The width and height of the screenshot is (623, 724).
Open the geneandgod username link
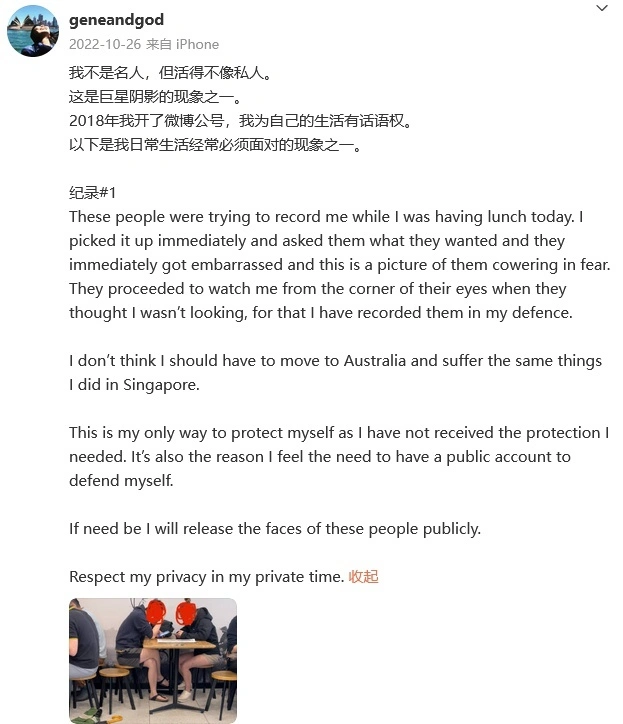pos(116,20)
